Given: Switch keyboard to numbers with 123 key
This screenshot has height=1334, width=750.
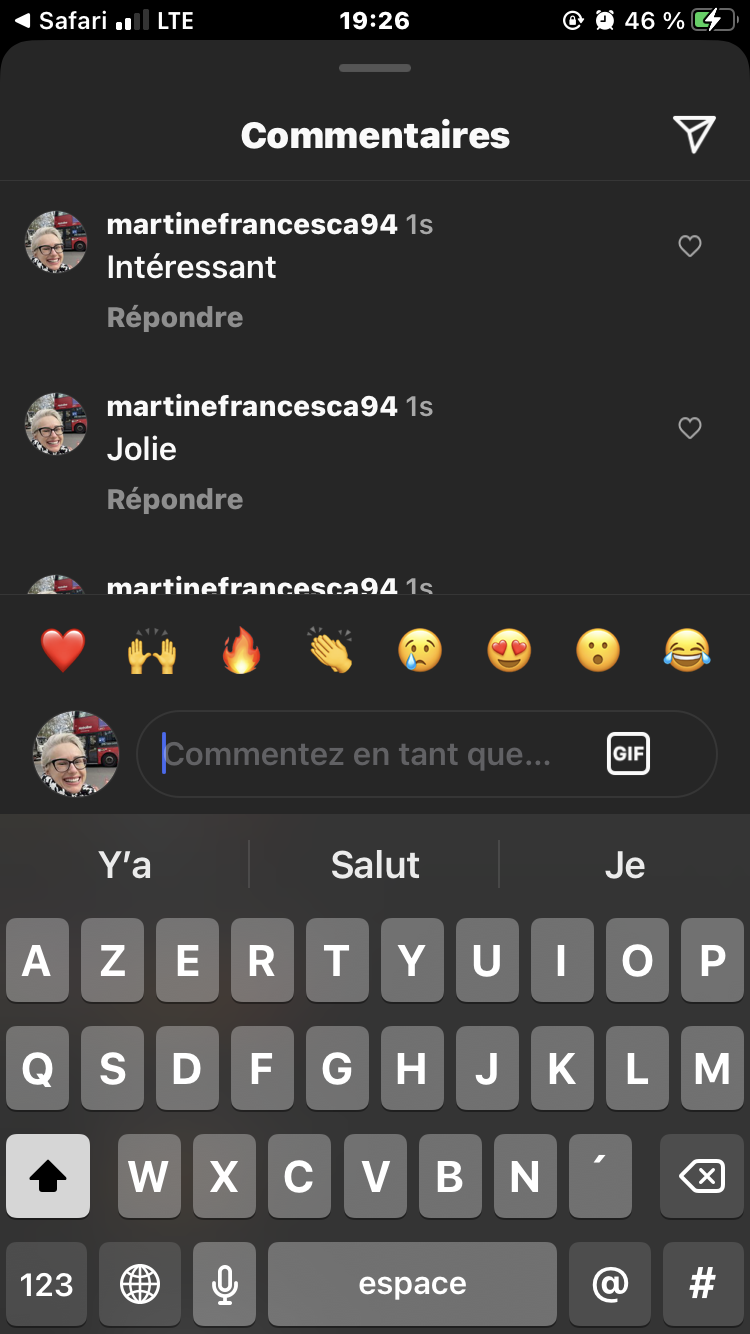Looking at the screenshot, I should (47, 1284).
